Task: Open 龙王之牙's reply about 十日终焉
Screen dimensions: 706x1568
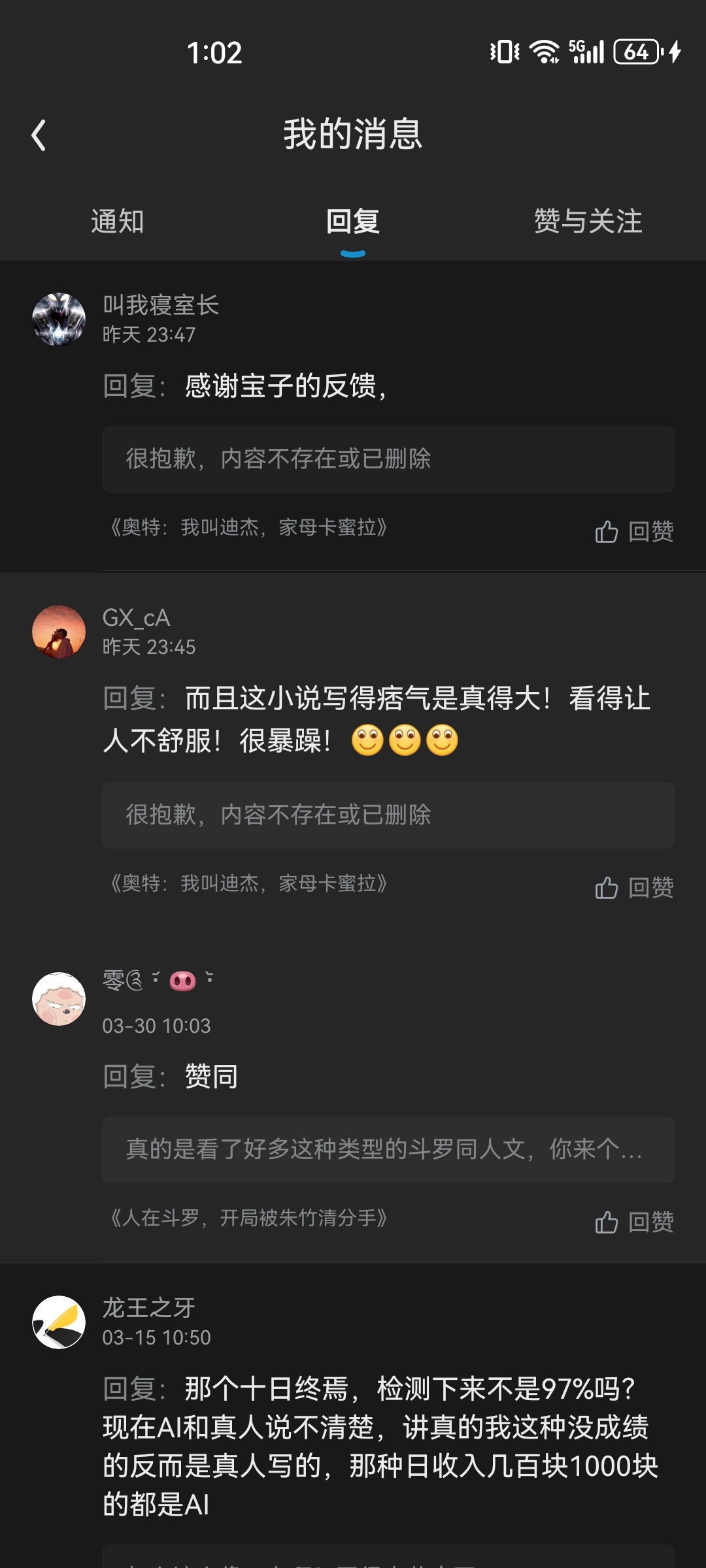Action: tap(380, 1446)
